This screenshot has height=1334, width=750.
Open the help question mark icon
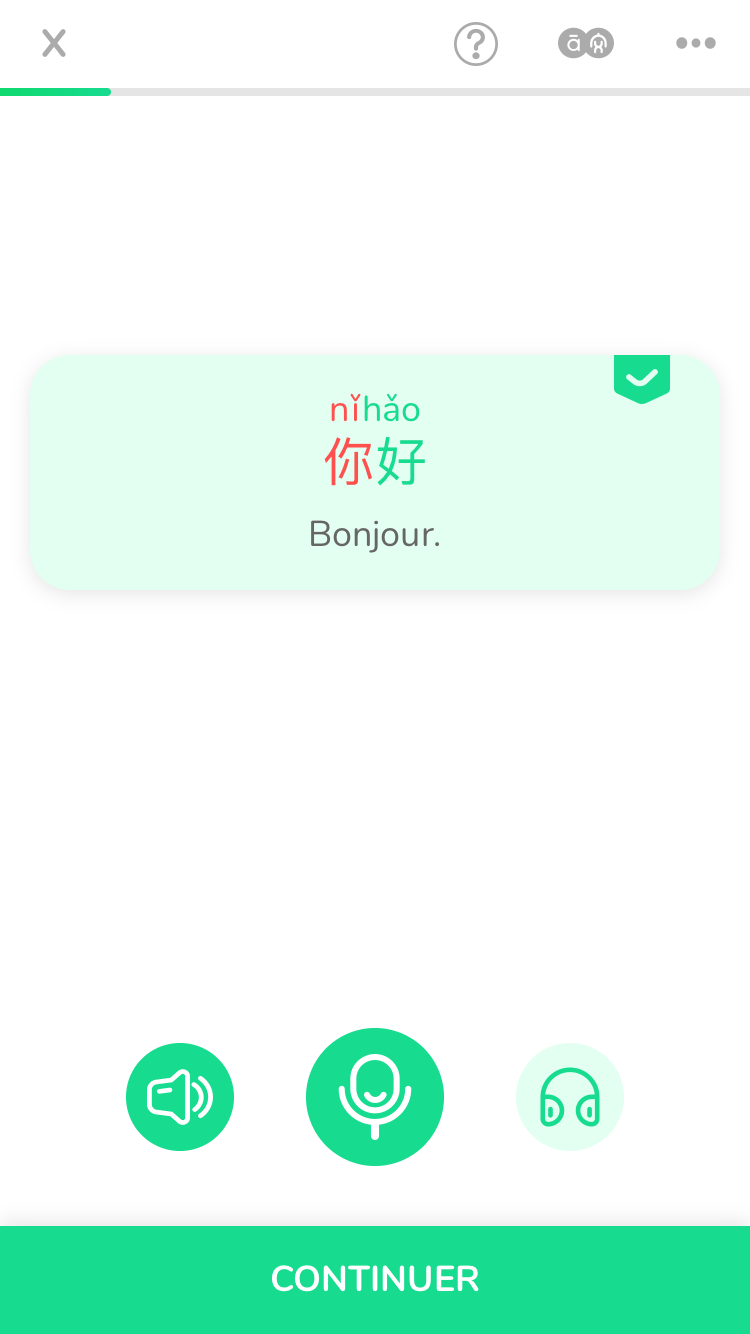point(476,44)
